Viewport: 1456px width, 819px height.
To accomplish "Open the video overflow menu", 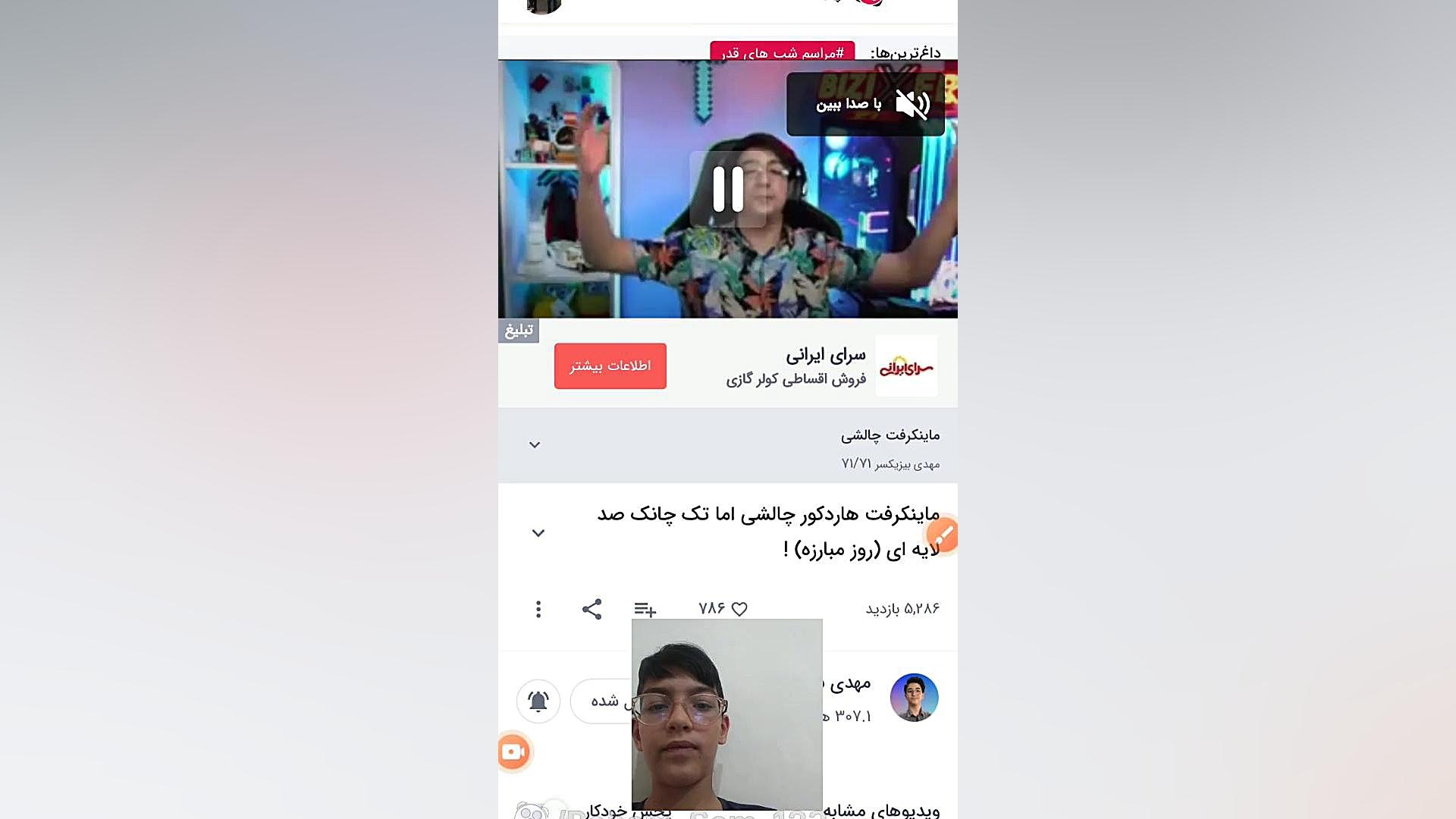I will (538, 609).
